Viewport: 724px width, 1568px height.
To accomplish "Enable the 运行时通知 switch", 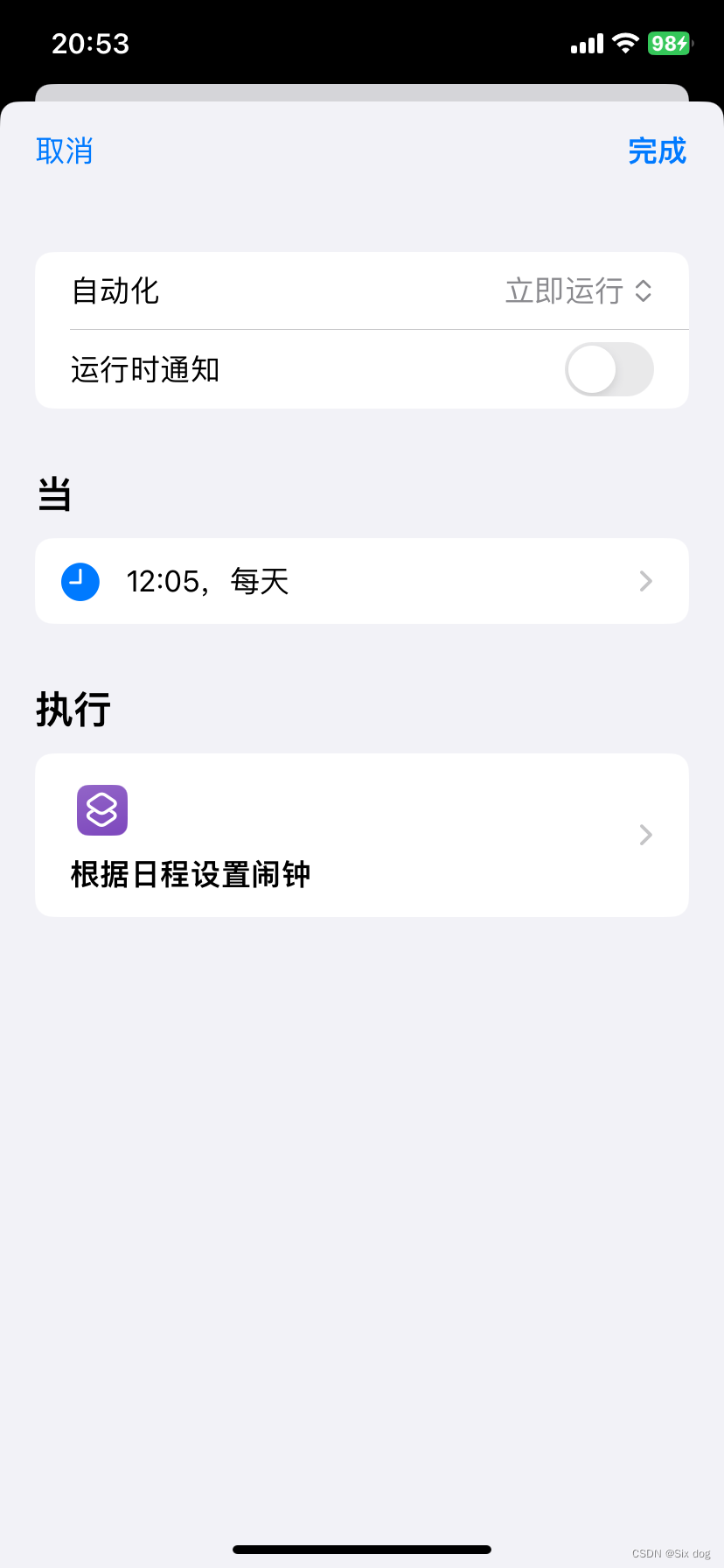I will tap(609, 369).
